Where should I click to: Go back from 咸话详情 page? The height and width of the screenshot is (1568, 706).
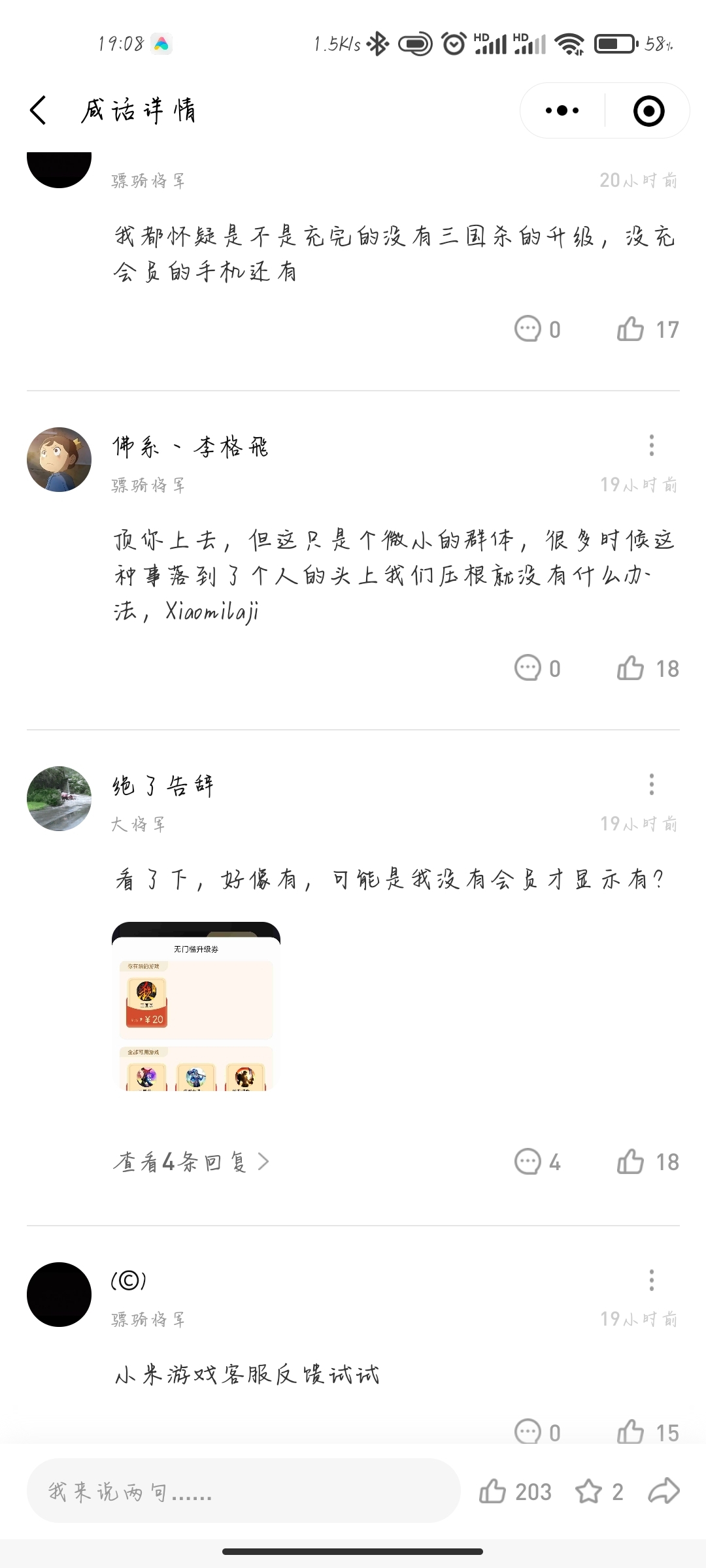pyautogui.click(x=39, y=110)
